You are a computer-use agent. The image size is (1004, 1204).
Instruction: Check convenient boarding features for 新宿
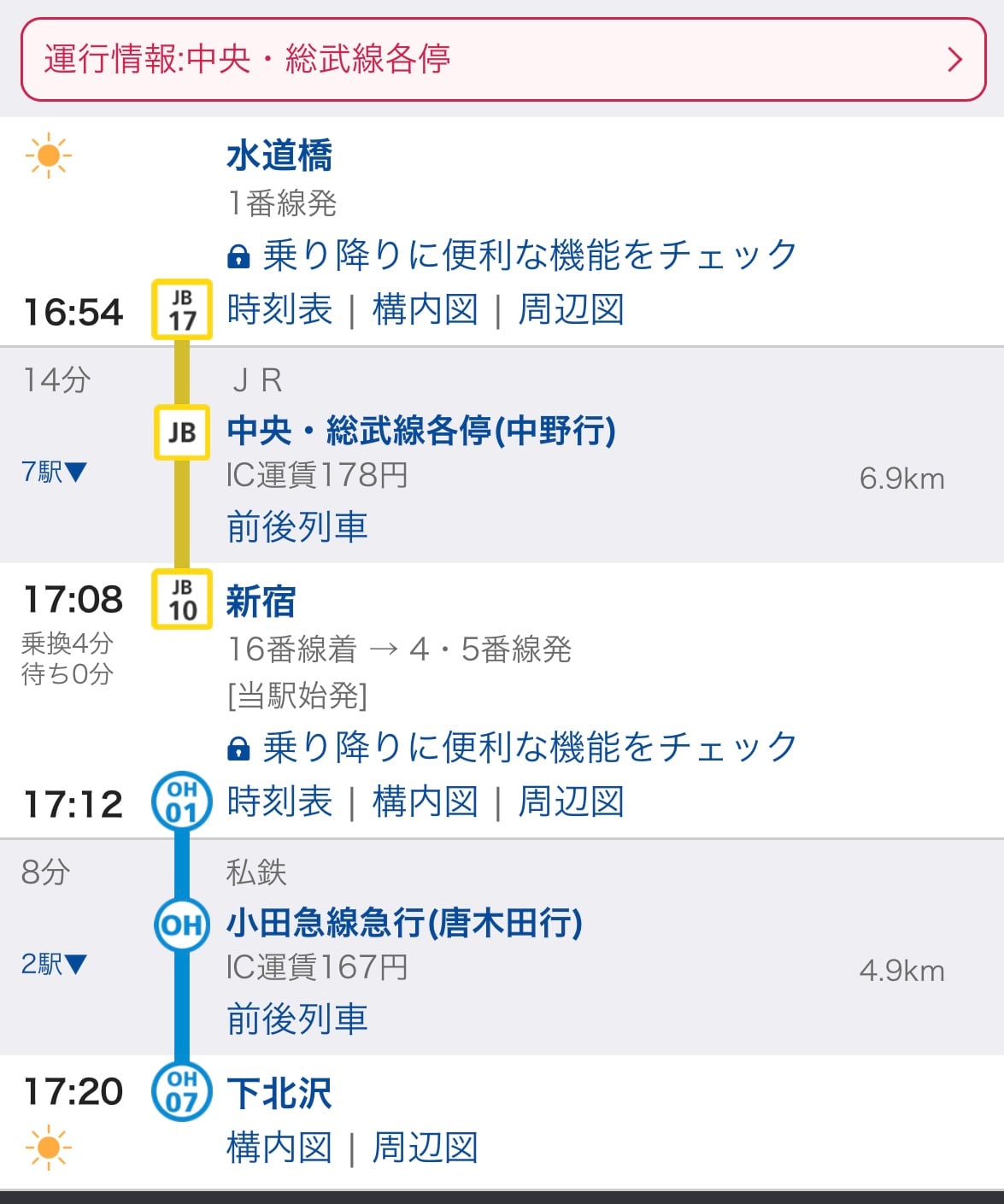pyautogui.click(x=528, y=747)
